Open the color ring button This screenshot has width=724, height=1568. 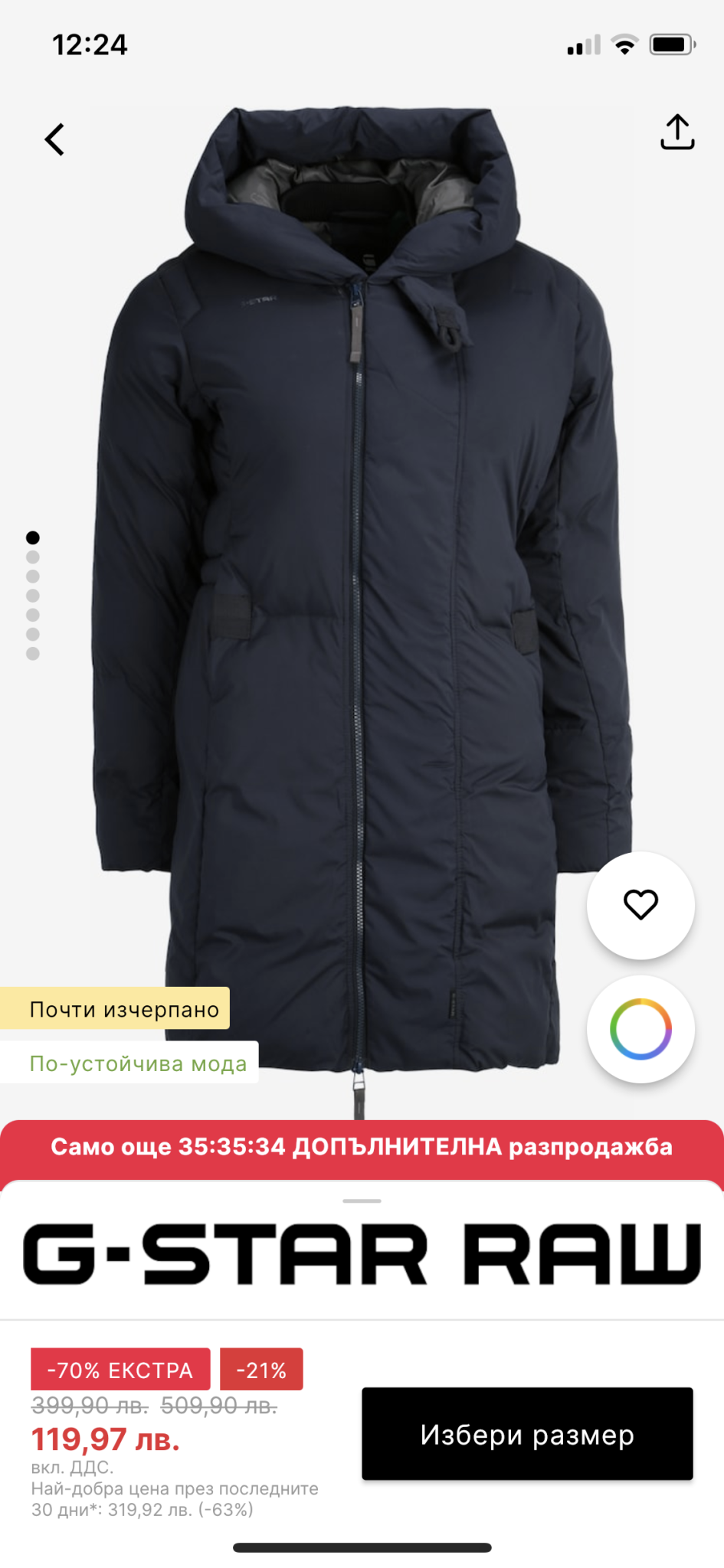point(640,1029)
